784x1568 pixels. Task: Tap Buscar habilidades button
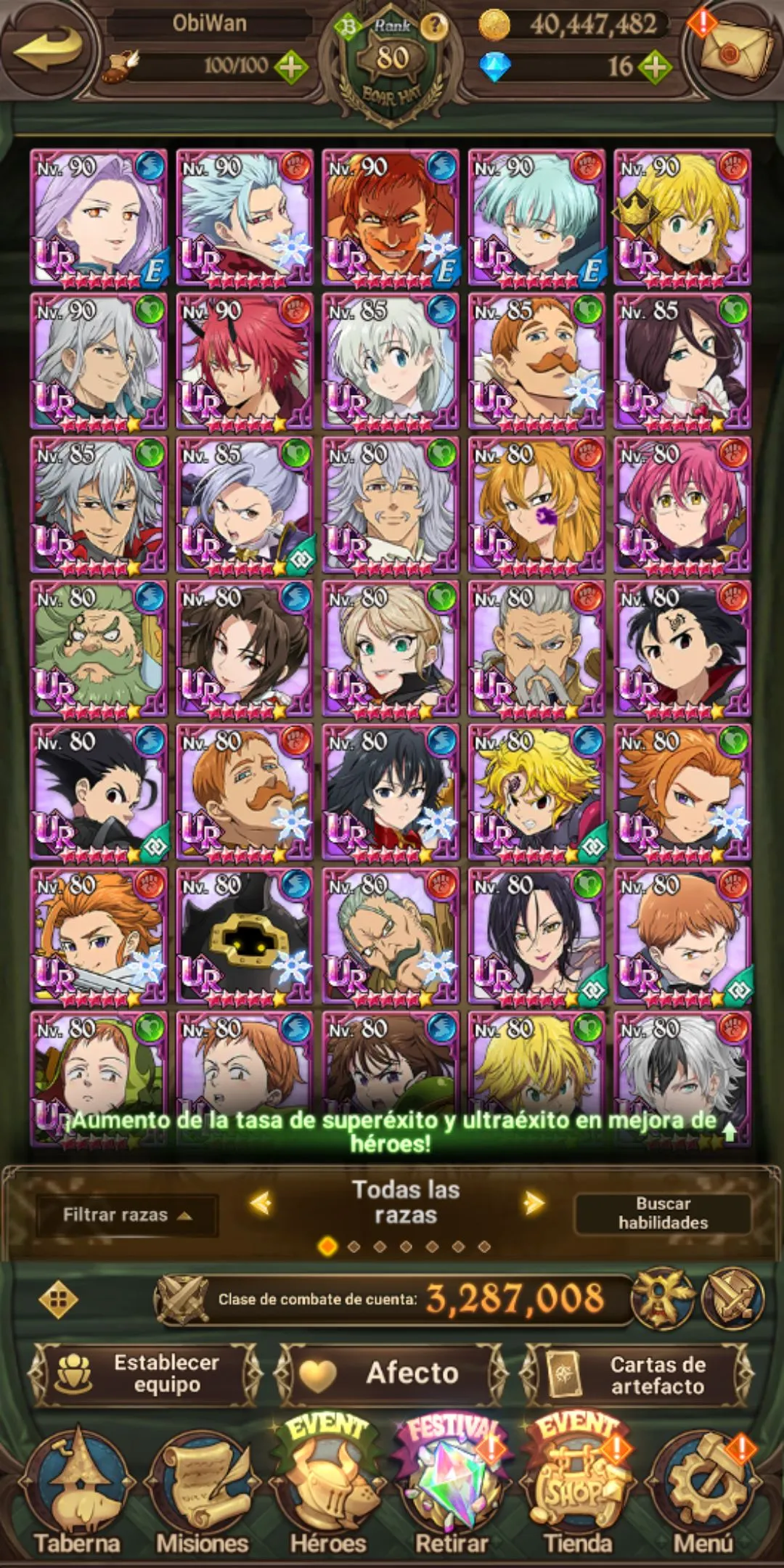662,1213
